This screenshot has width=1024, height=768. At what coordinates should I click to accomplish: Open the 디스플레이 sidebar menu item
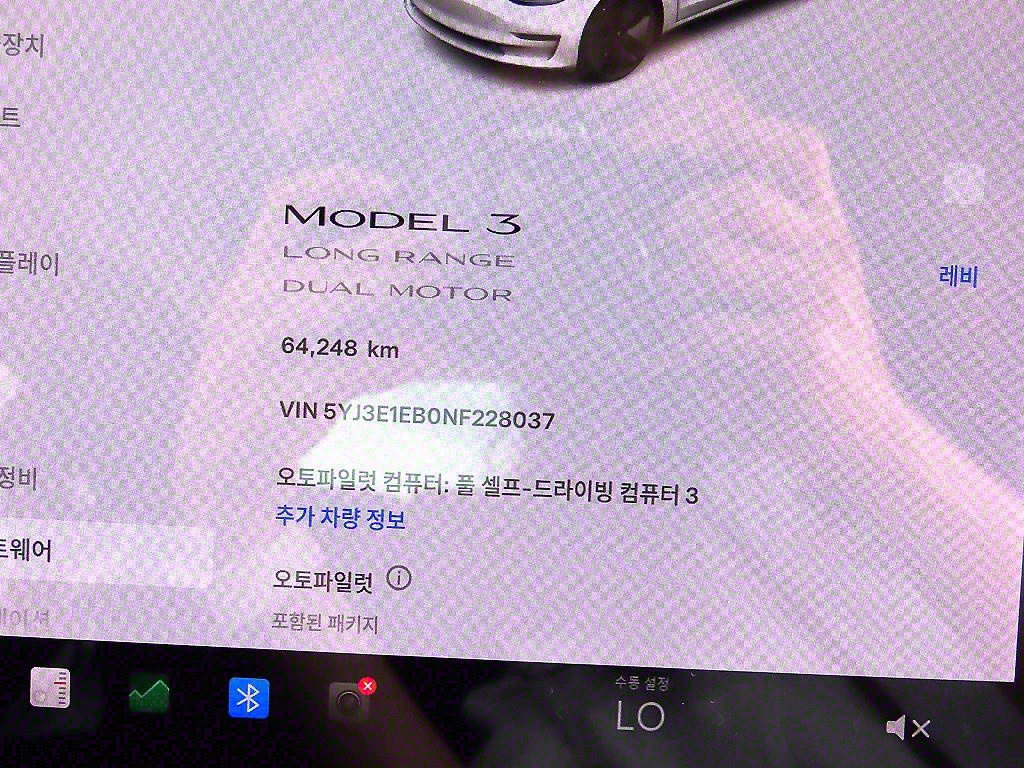point(30,264)
